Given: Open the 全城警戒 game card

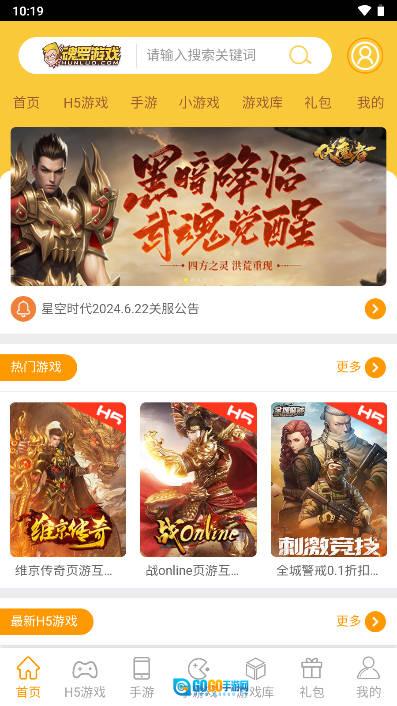Looking at the screenshot, I should tap(329, 490).
